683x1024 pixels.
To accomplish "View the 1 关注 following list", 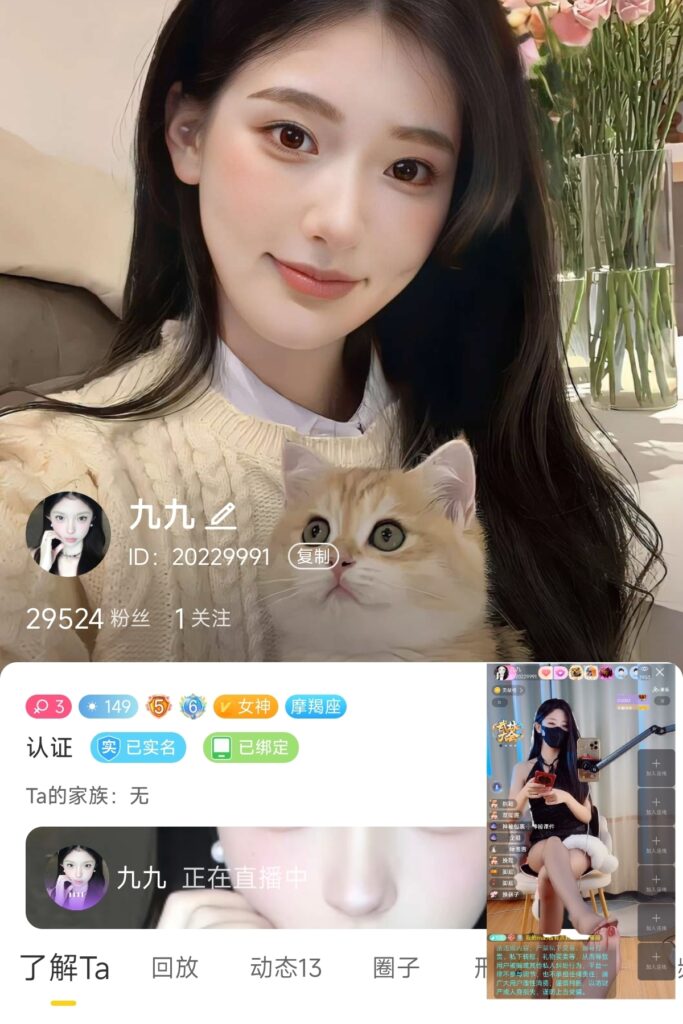I will [x=203, y=619].
